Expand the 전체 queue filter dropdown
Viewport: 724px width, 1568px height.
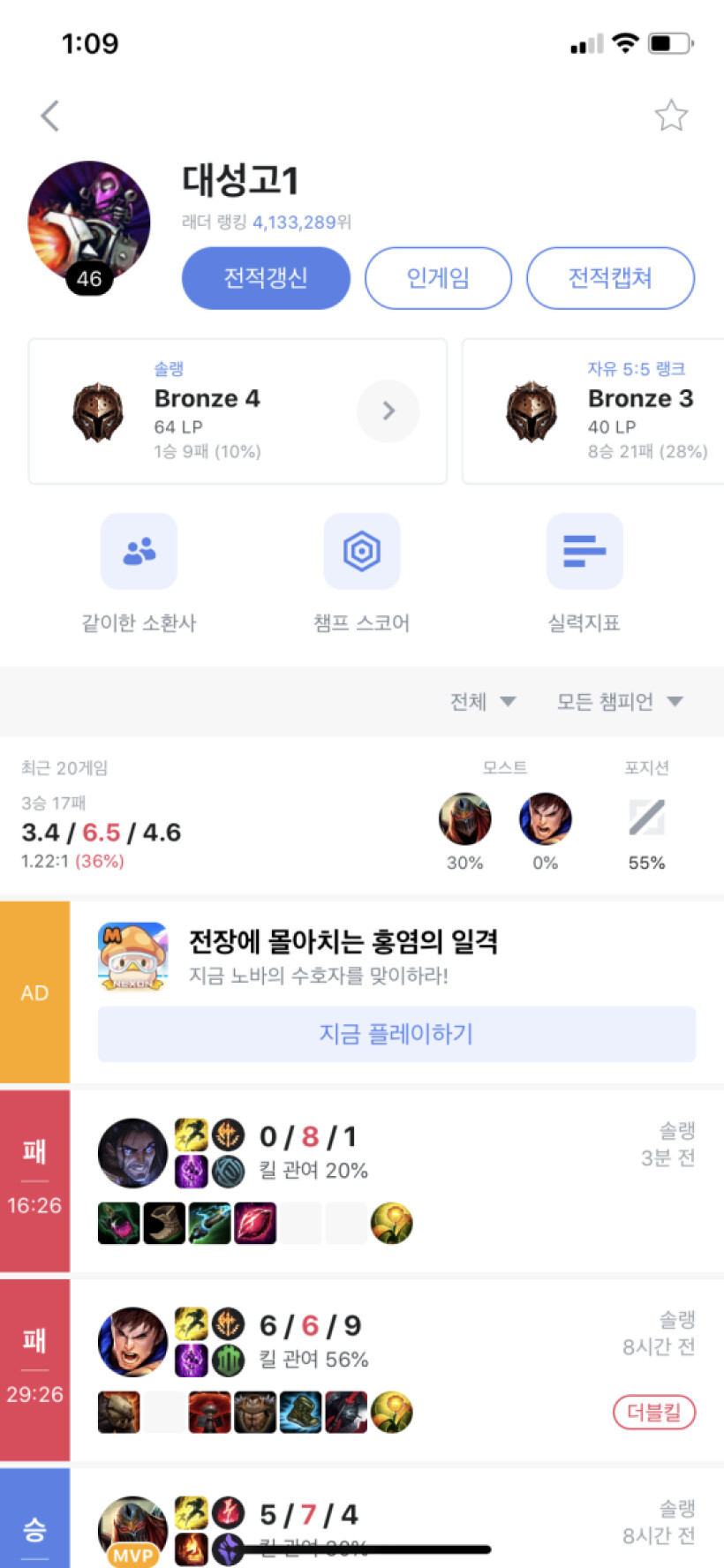coord(482,702)
